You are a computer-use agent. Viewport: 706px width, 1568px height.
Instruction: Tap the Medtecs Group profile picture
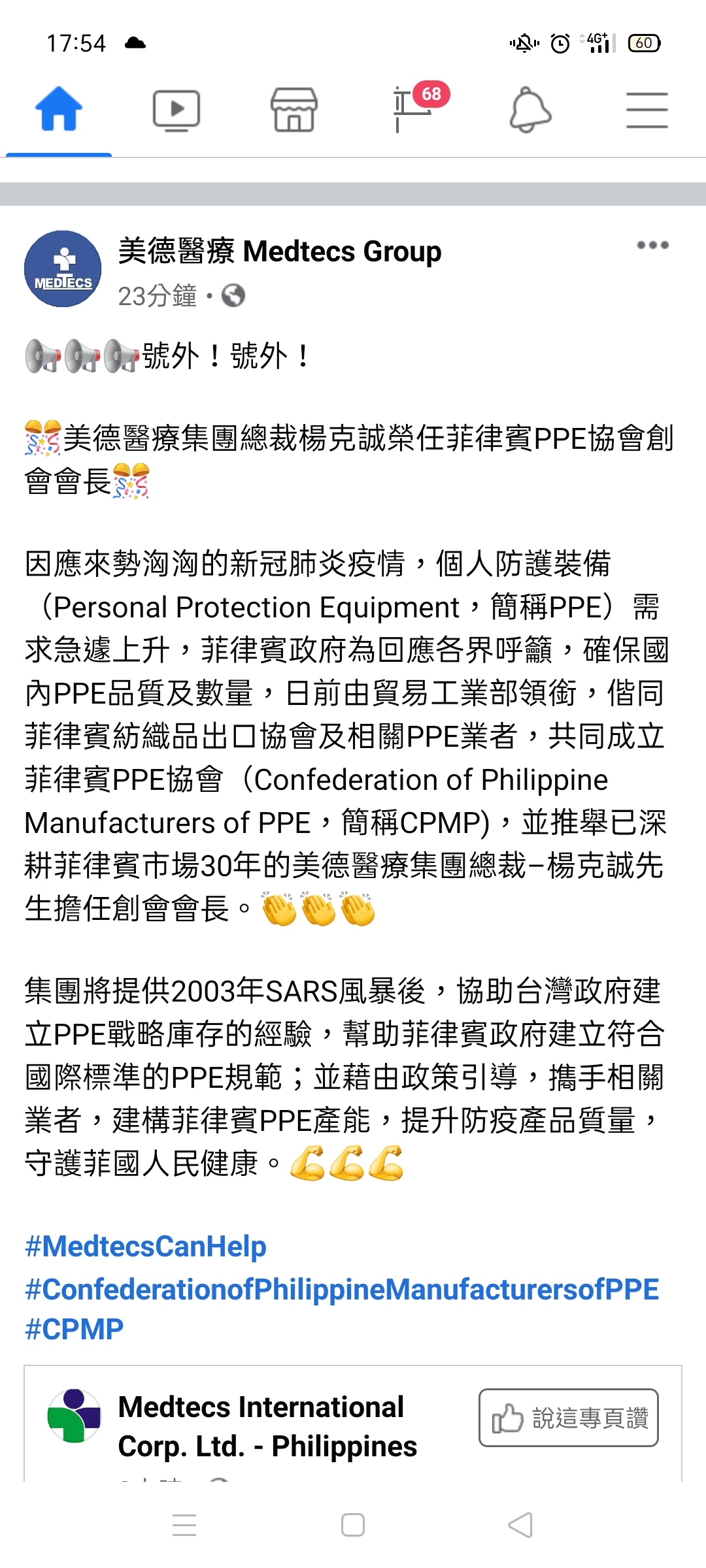click(63, 269)
